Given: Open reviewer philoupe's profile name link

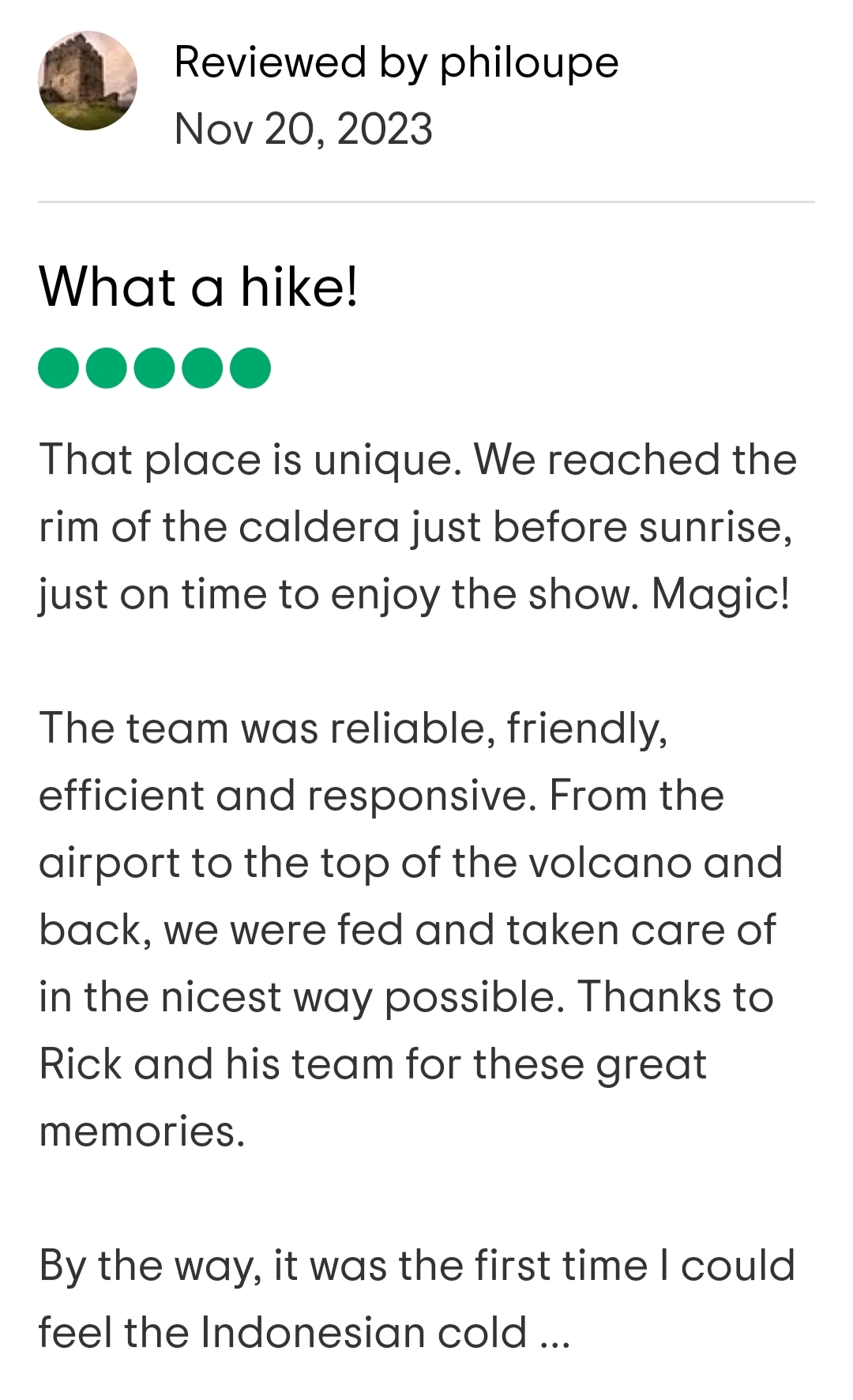Looking at the screenshot, I should point(528,62).
